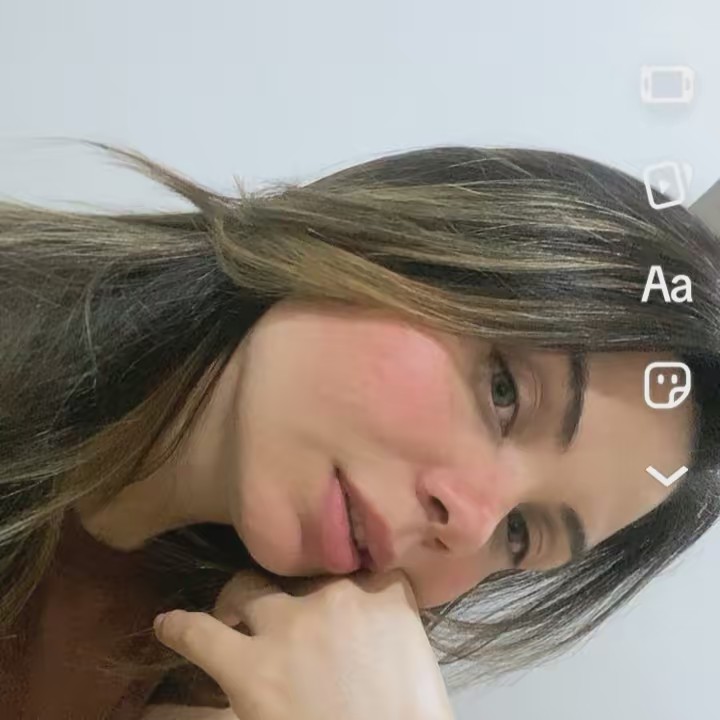Add text with the Aa tool
The width and height of the screenshot is (720, 720).
tap(667, 286)
